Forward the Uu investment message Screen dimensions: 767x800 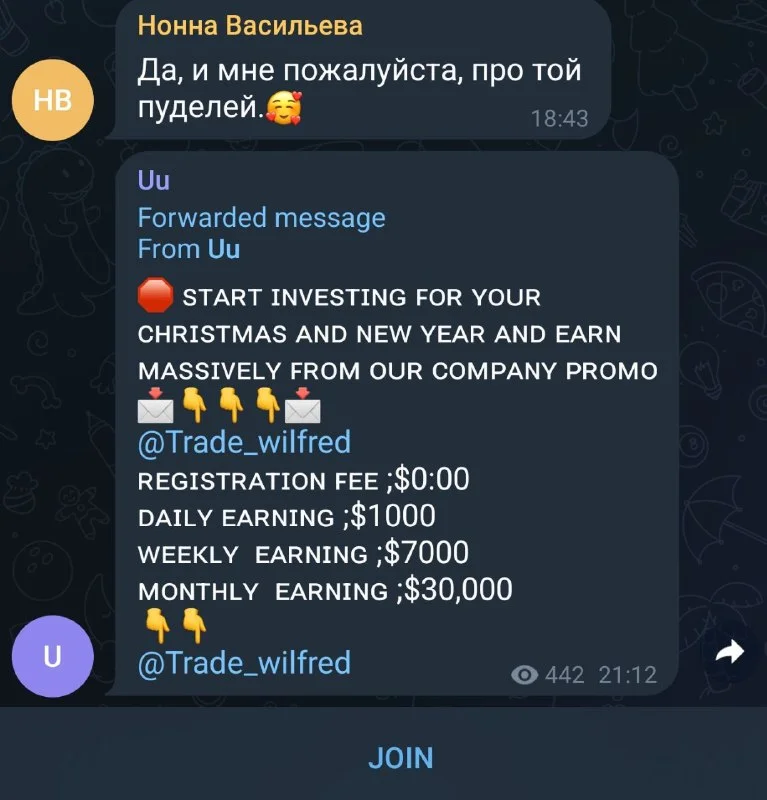click(731, 653)
